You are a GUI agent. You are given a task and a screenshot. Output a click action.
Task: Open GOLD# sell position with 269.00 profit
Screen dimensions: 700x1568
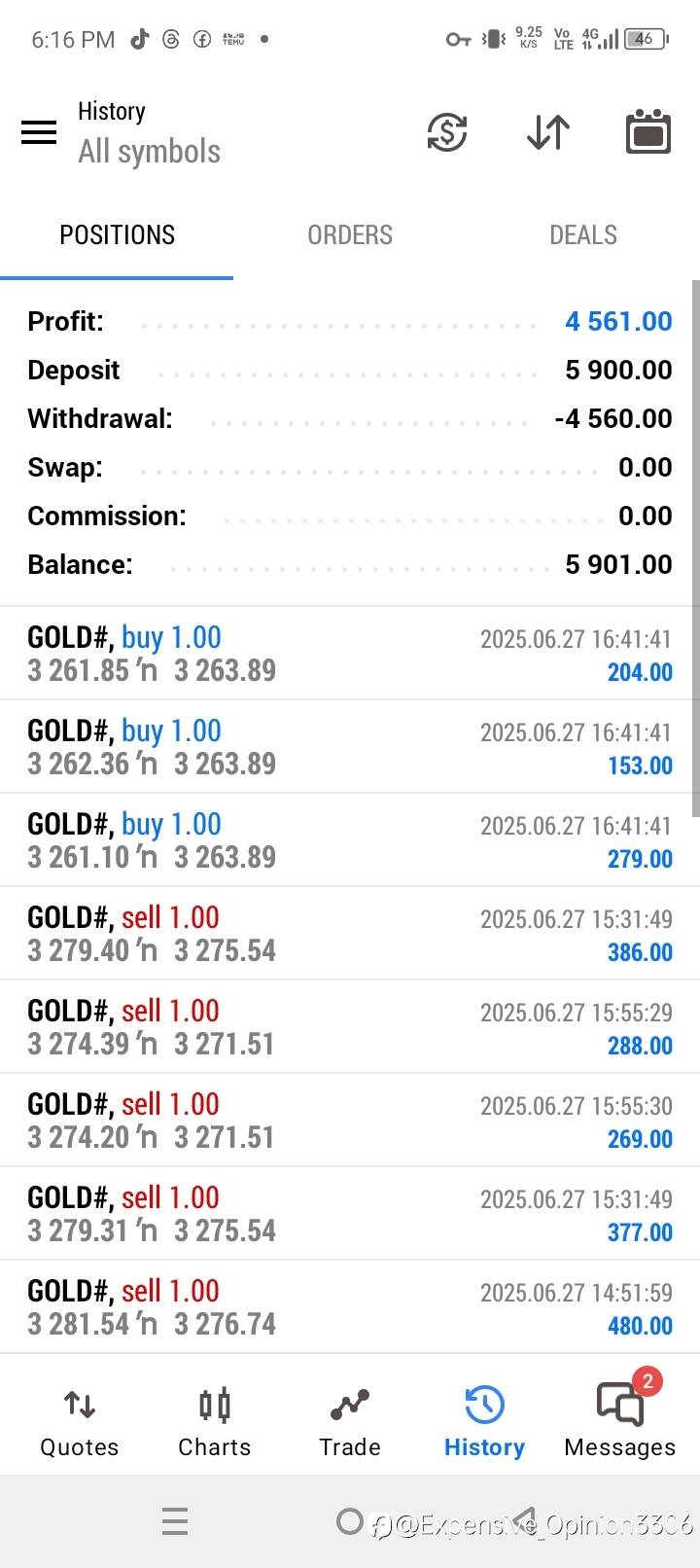point(350,1120)
